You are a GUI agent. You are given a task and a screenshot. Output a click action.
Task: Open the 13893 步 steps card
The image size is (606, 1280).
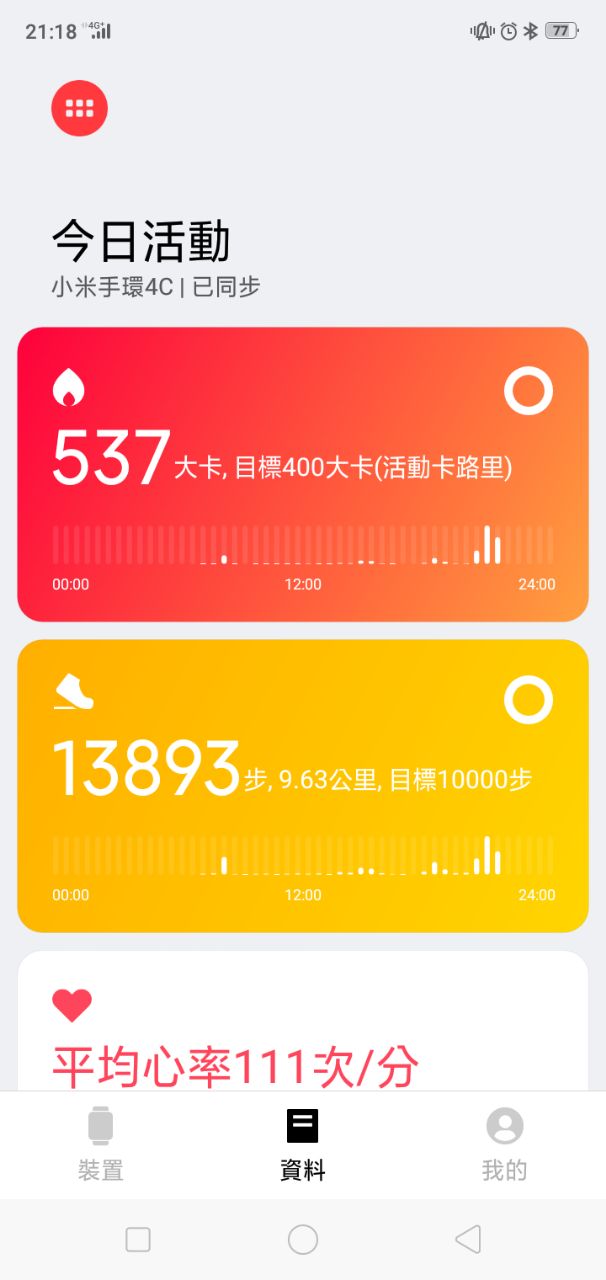(x=302, y=785)
